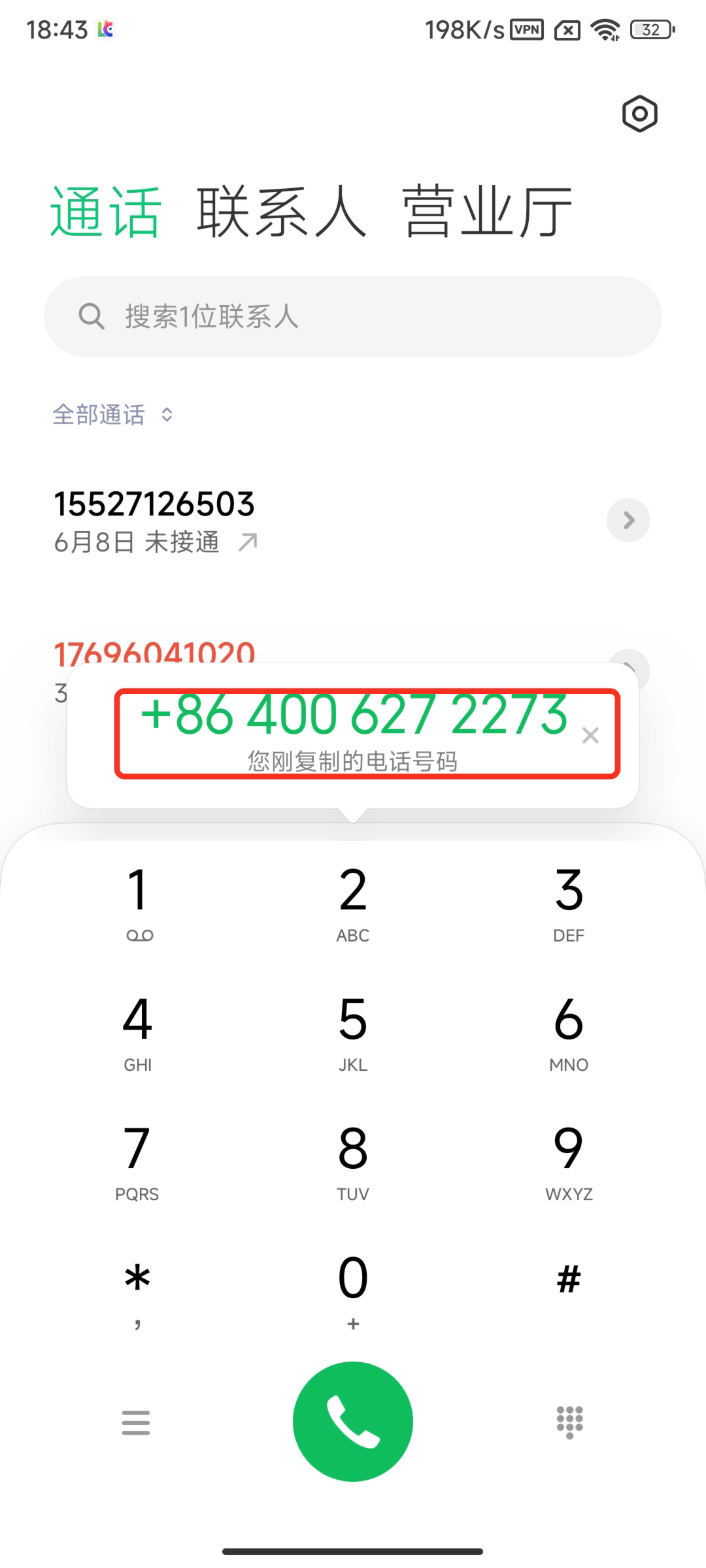This screenshot has width=706, height=1568.
Task: Open the dialer settings hexagon icon
Action: (x=639, y=114)
